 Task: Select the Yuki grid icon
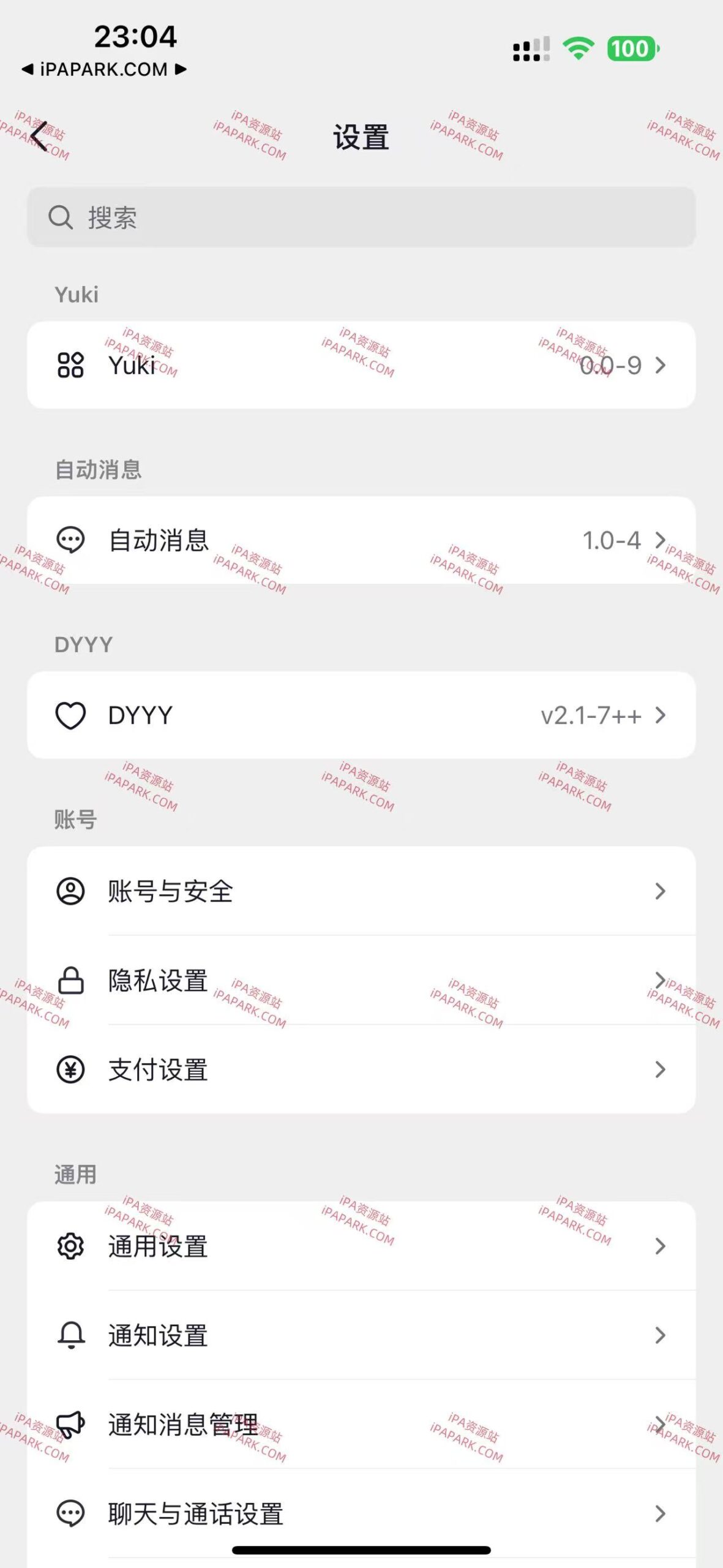(72, 366)
